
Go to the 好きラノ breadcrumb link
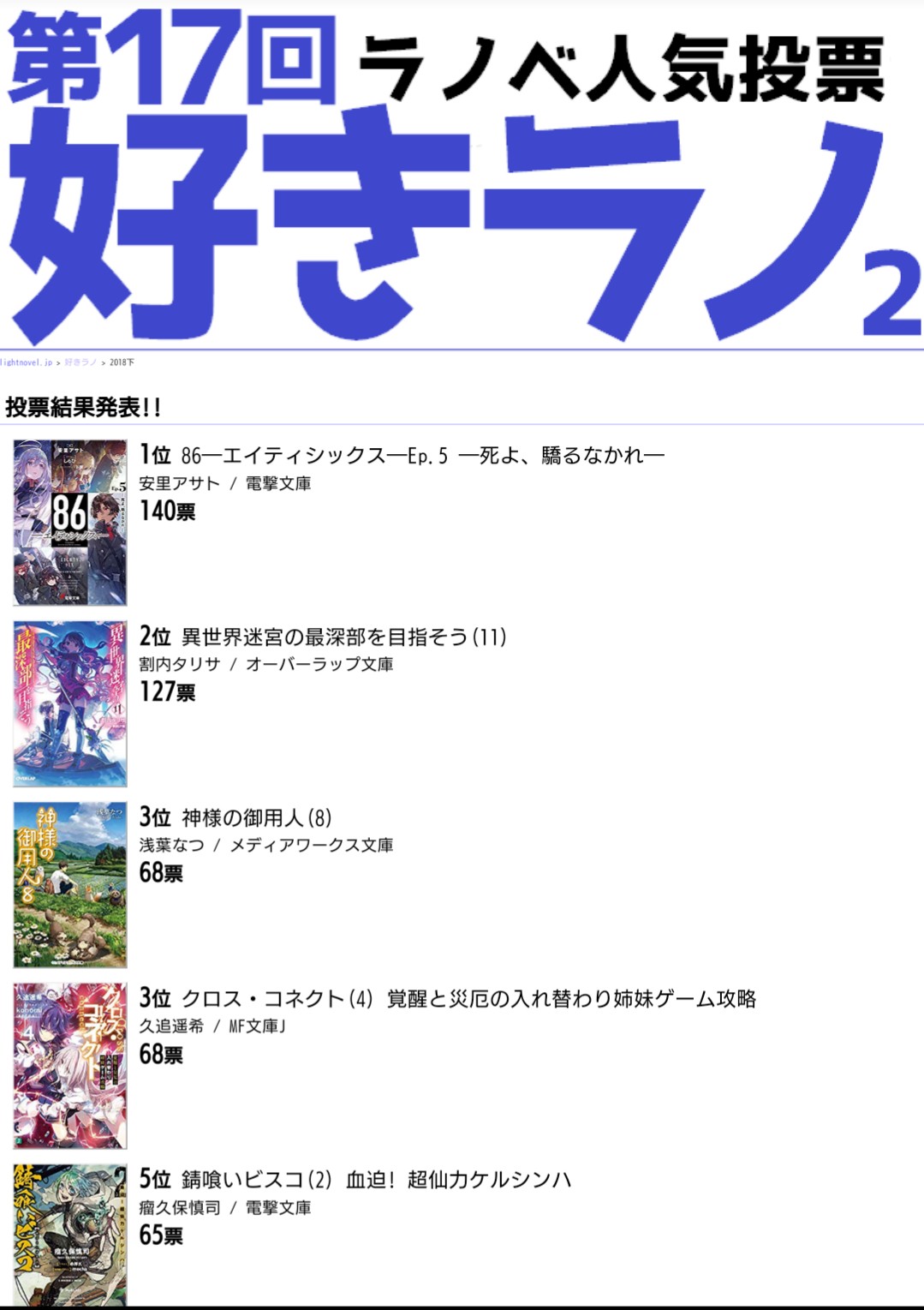tap(80, 362)
